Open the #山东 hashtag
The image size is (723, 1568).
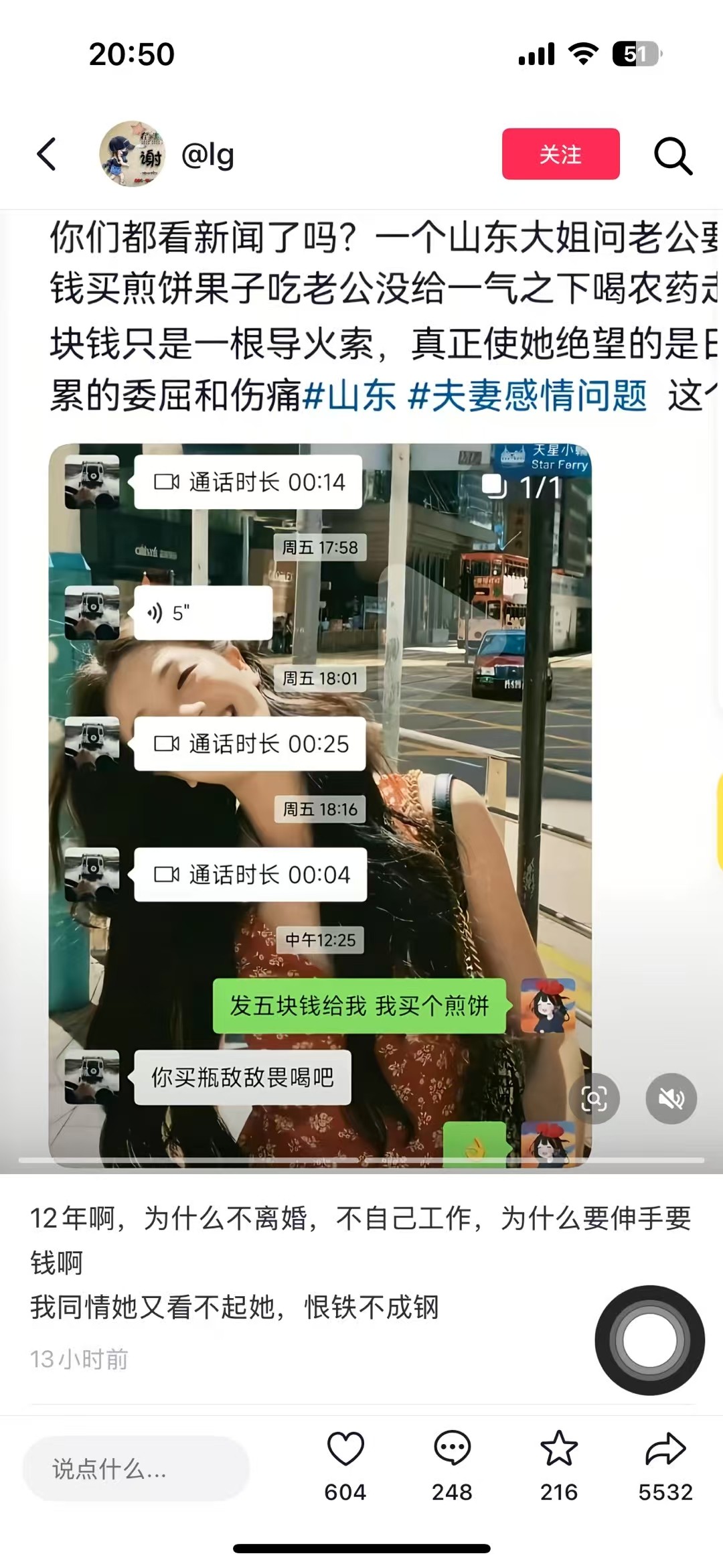349,395
